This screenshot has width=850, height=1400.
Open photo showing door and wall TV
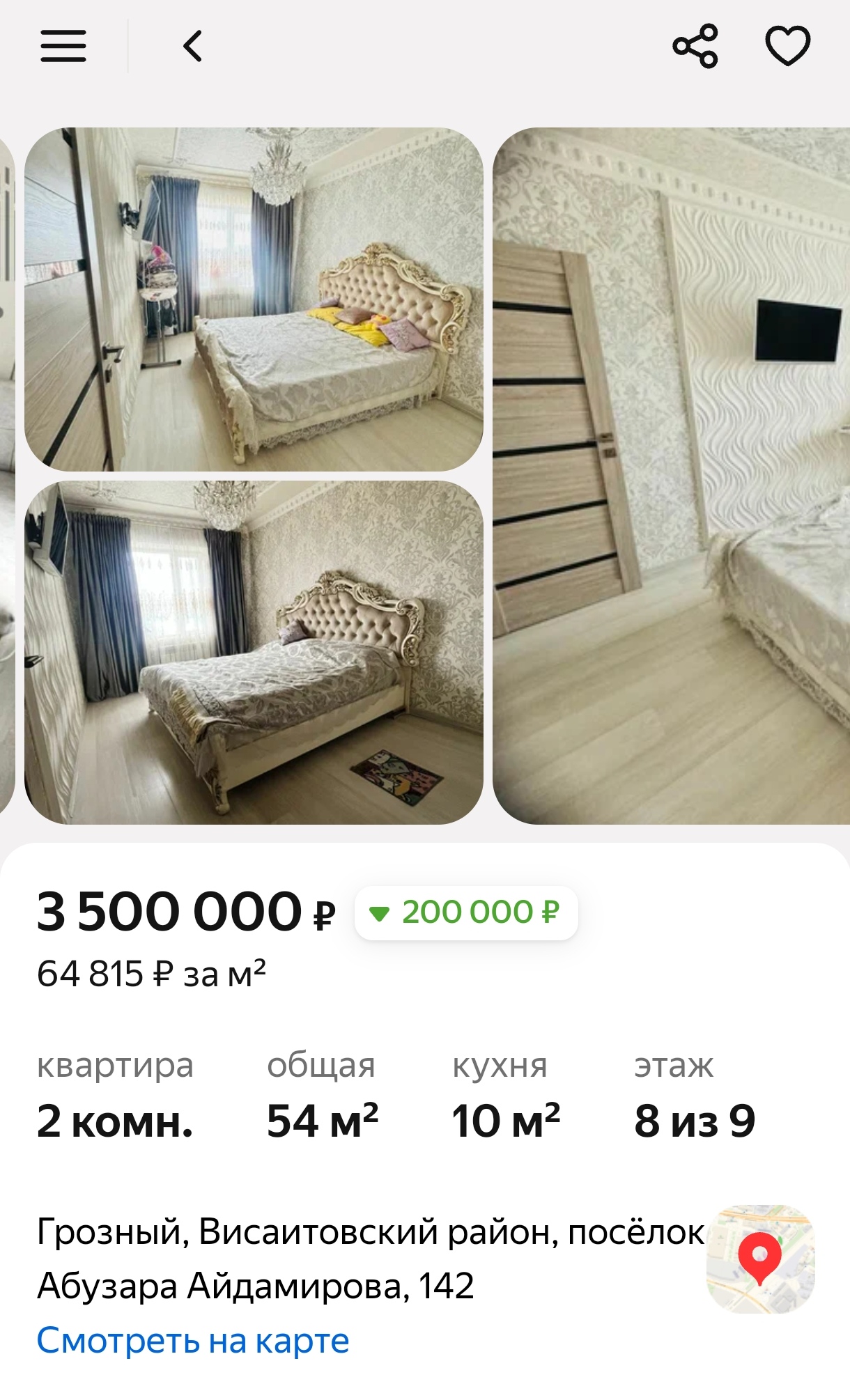pos(671,476)
